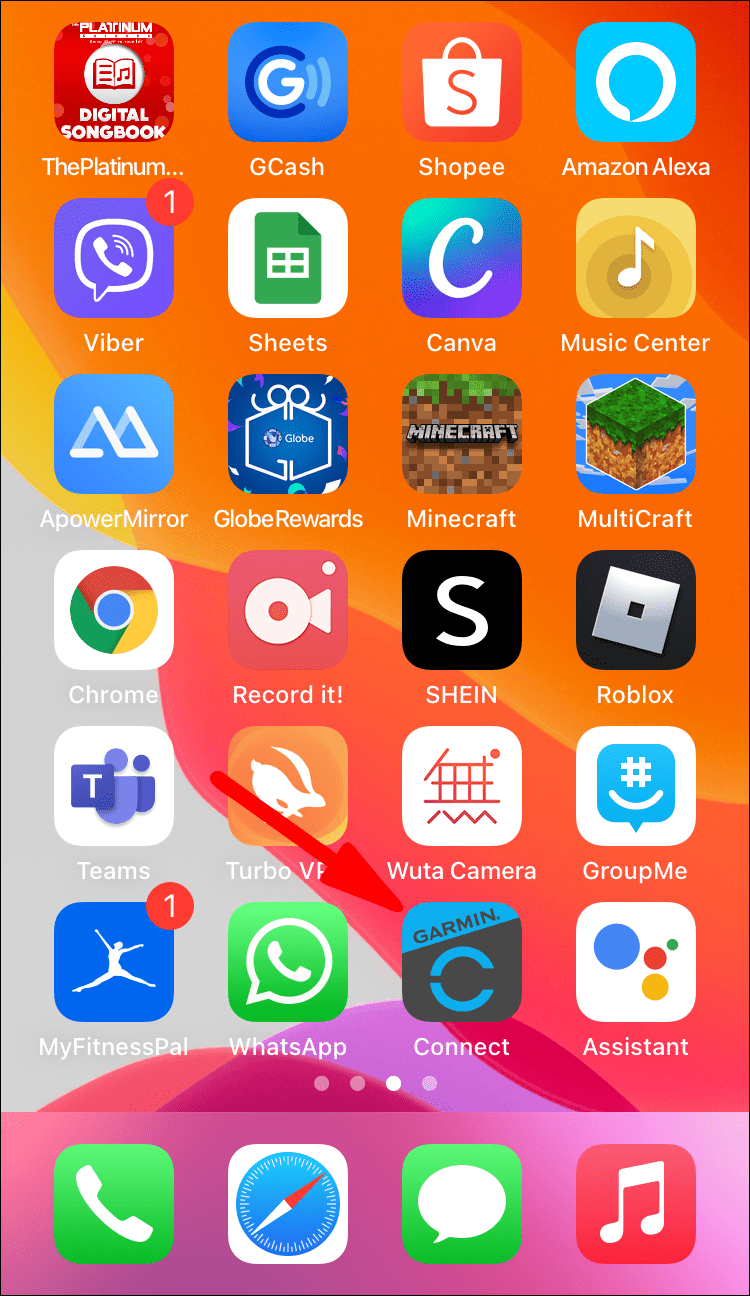Open the Music app in dock
This screenshot has height=1296, width=750.
635,1204
